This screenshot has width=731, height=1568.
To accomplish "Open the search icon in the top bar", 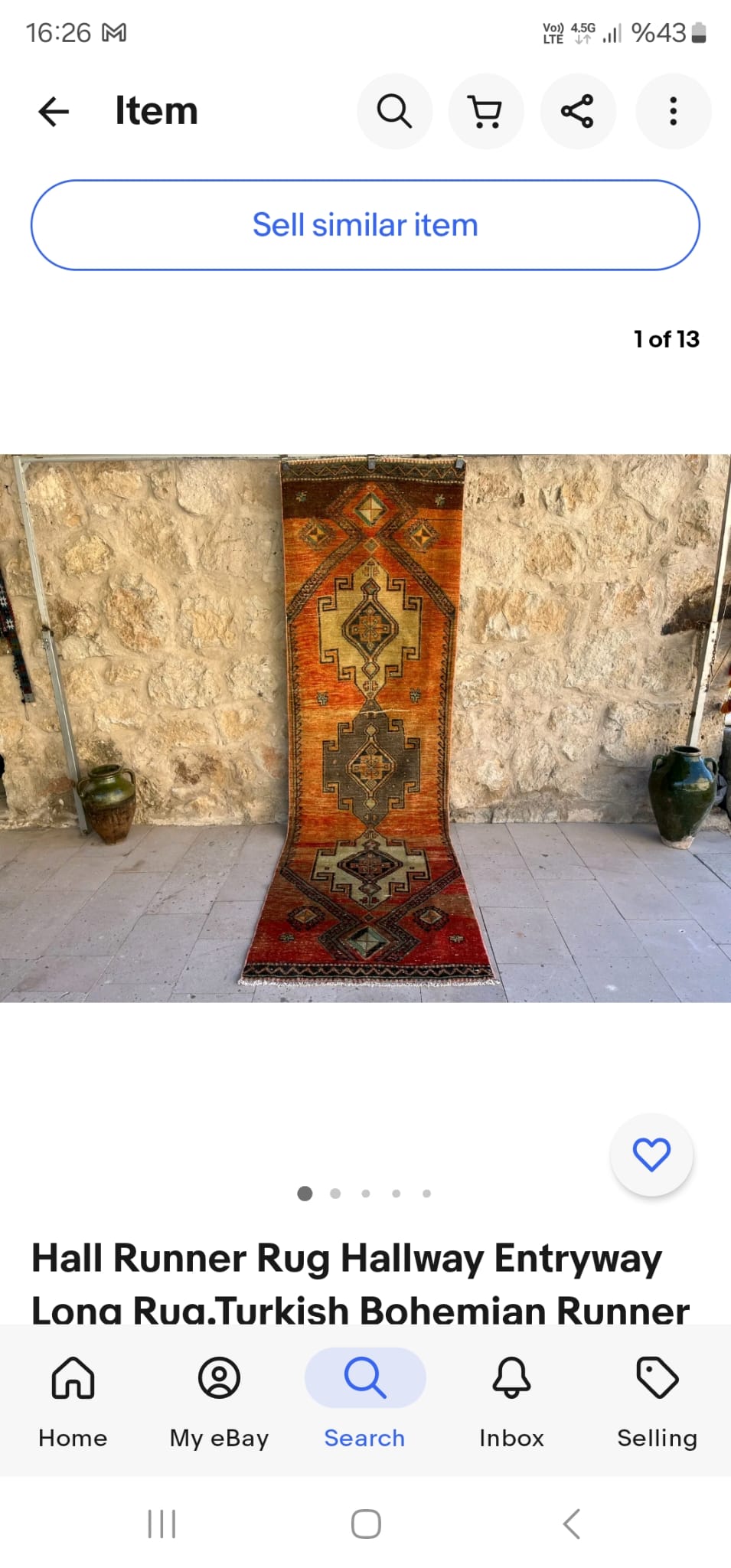I will (393, 111).
